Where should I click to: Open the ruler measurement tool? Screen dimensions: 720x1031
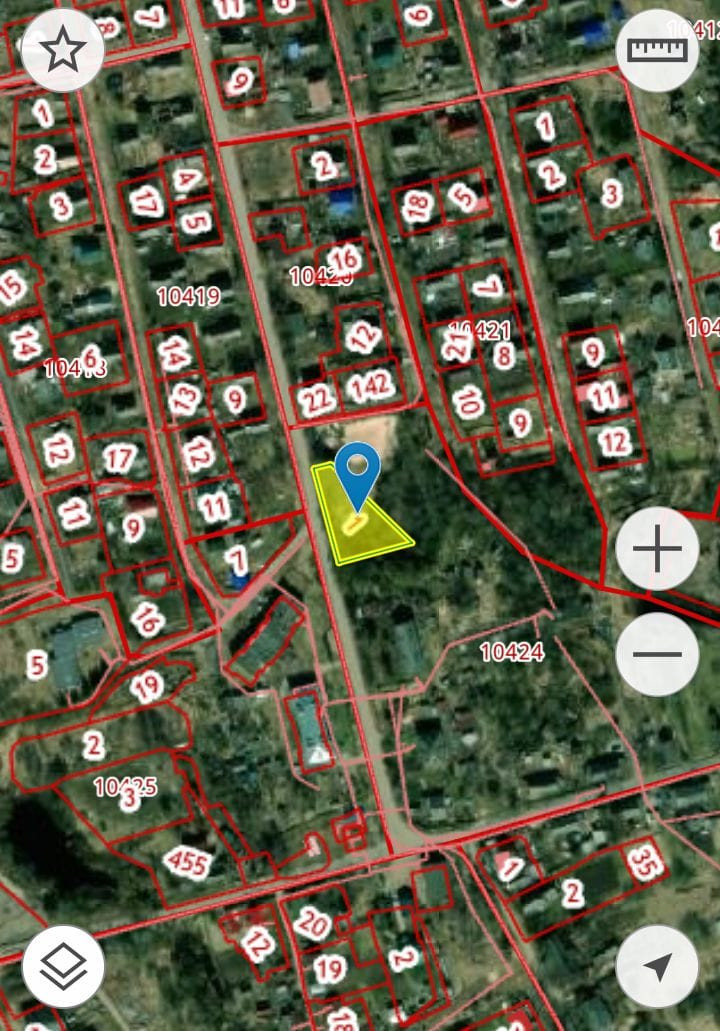click(x=657, y=49)
